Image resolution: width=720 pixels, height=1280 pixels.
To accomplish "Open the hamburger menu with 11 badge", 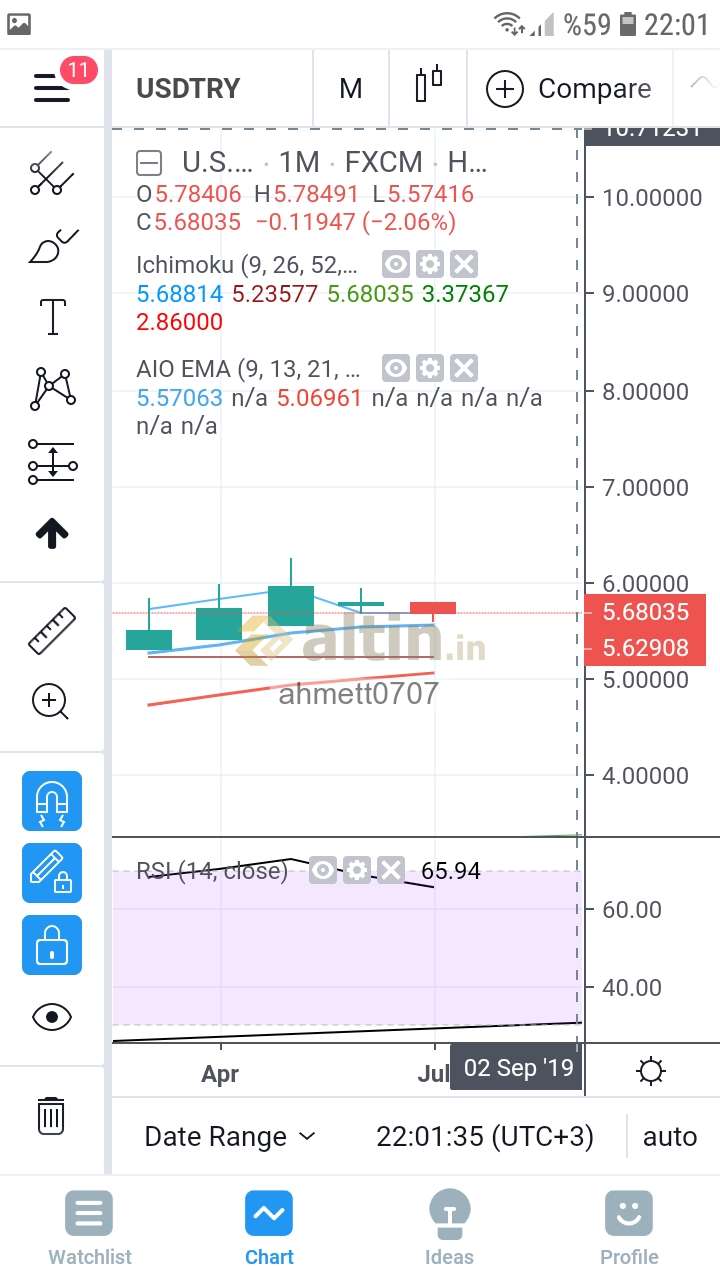I will pos(53,88).
